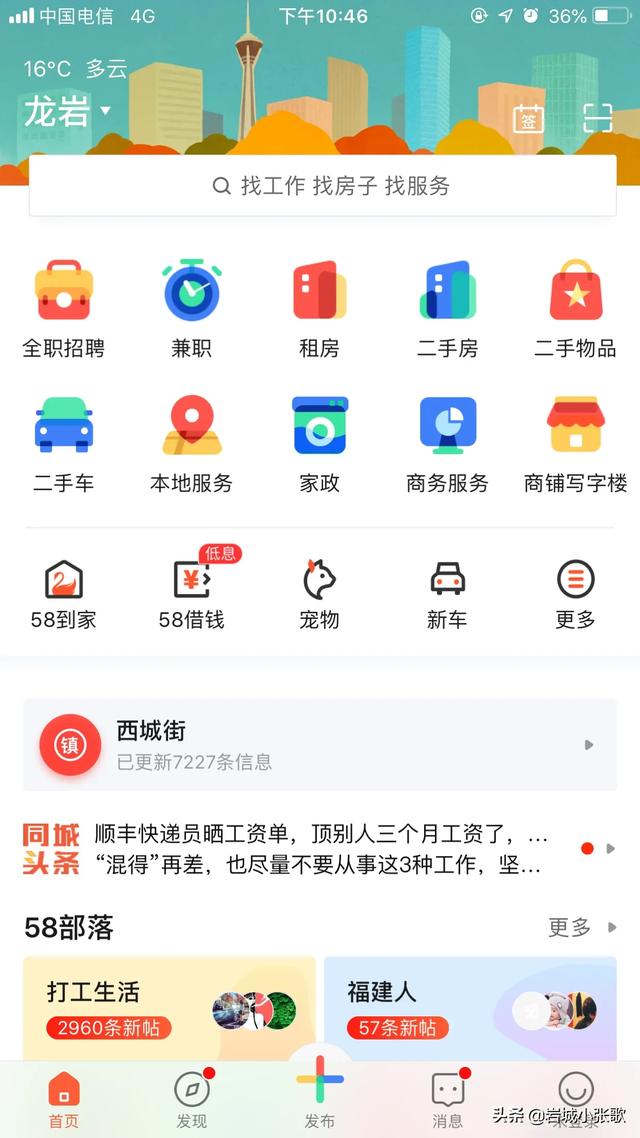Screen dimensions: 640x1138
Task: Open the city selector showing 龙岩
Action: 67,112
